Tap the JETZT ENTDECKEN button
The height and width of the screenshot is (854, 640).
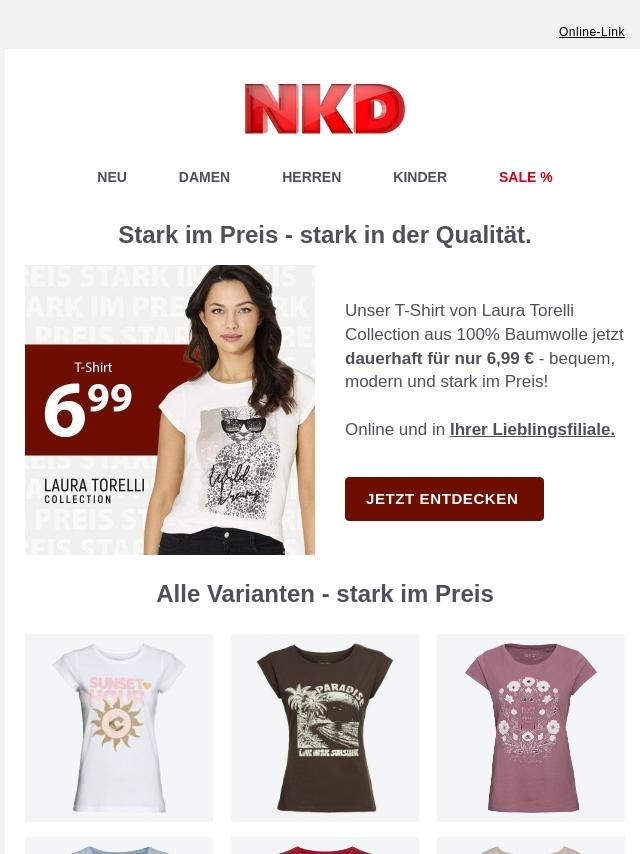pyautogui.click(x=444, y=499)
